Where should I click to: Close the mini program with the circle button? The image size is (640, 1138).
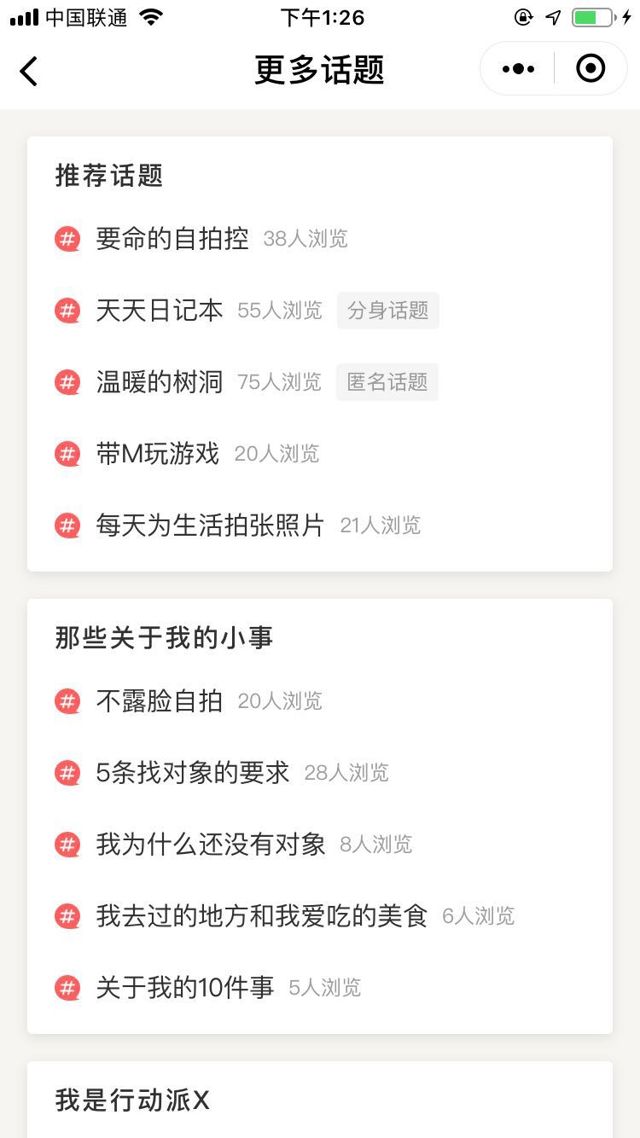[x=591, y=69]
